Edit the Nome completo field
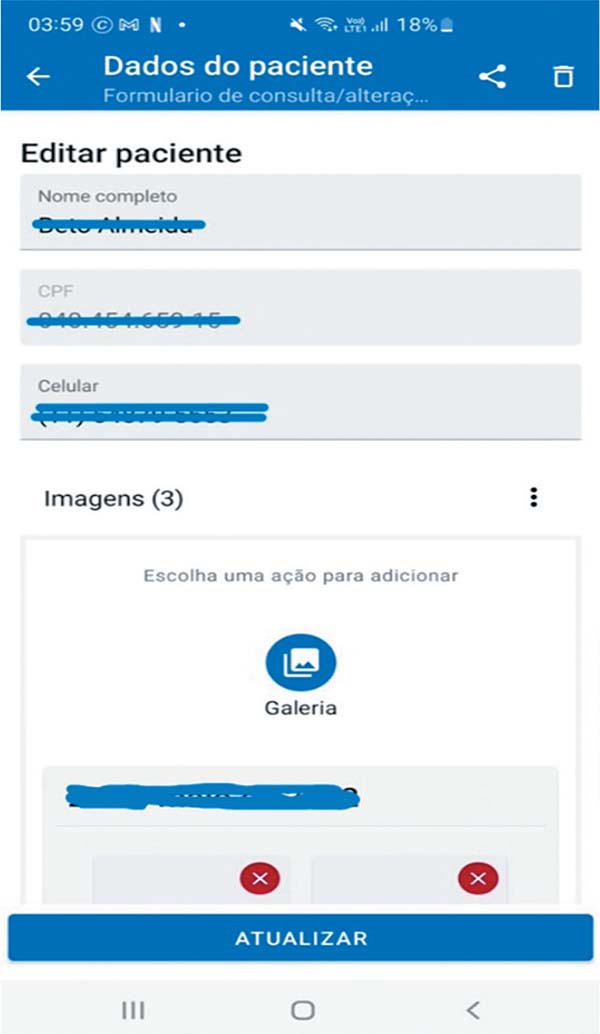Screen dimensions: 600x1034 pyautogui.click(x=300, y=212)
